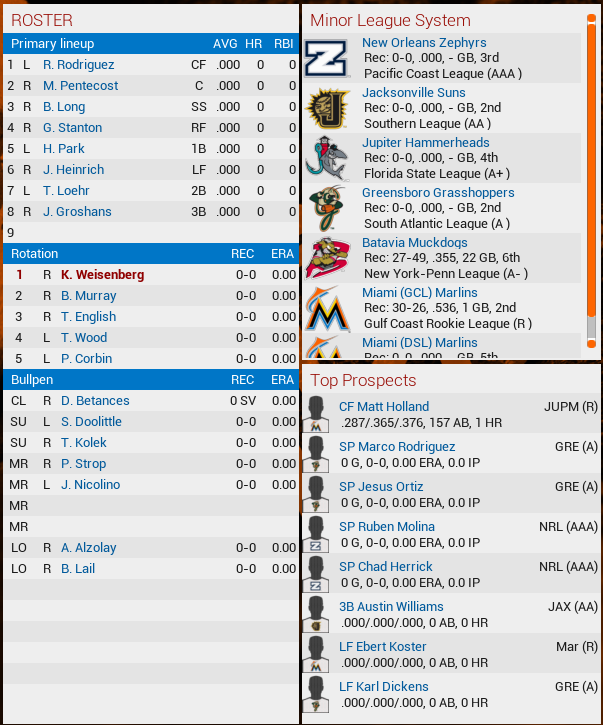Screen dimensions: 603x725
Task: View reliever J. Nicolino's page
Action: [x=90, y=484]
